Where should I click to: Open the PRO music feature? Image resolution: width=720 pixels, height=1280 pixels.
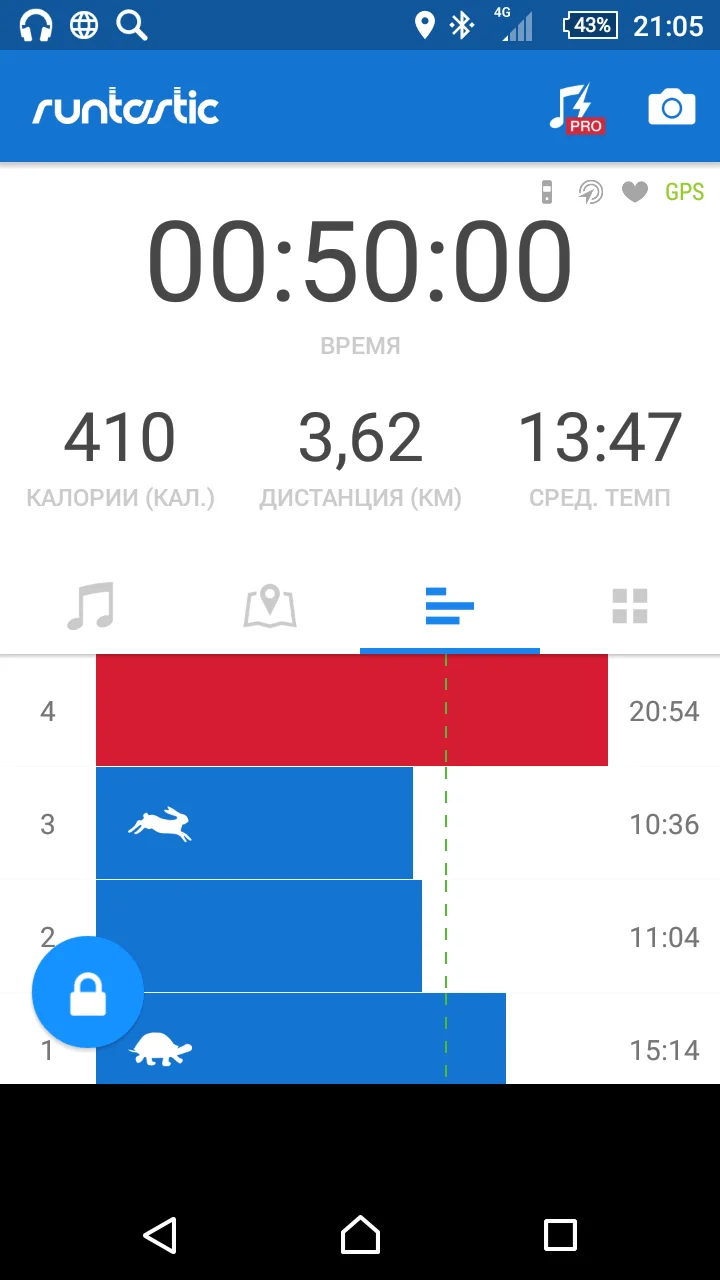(x=576, y=108)
